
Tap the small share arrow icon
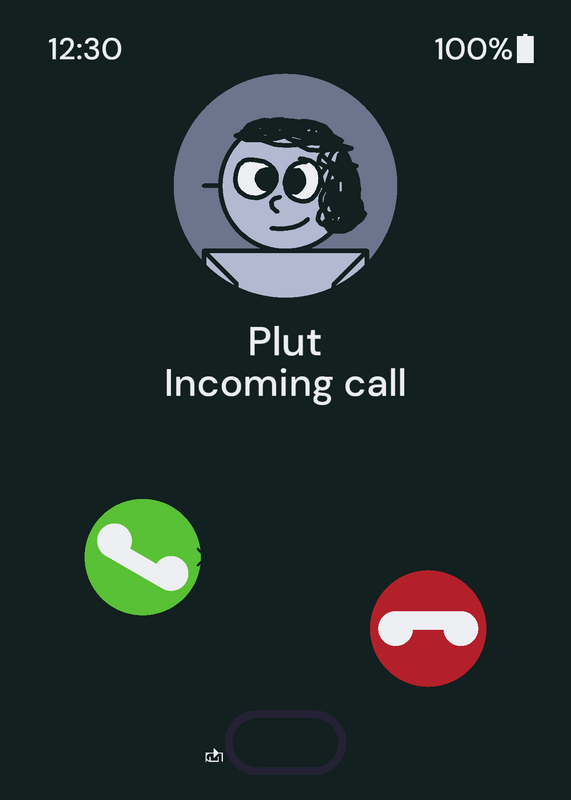[x=214, y=756]
